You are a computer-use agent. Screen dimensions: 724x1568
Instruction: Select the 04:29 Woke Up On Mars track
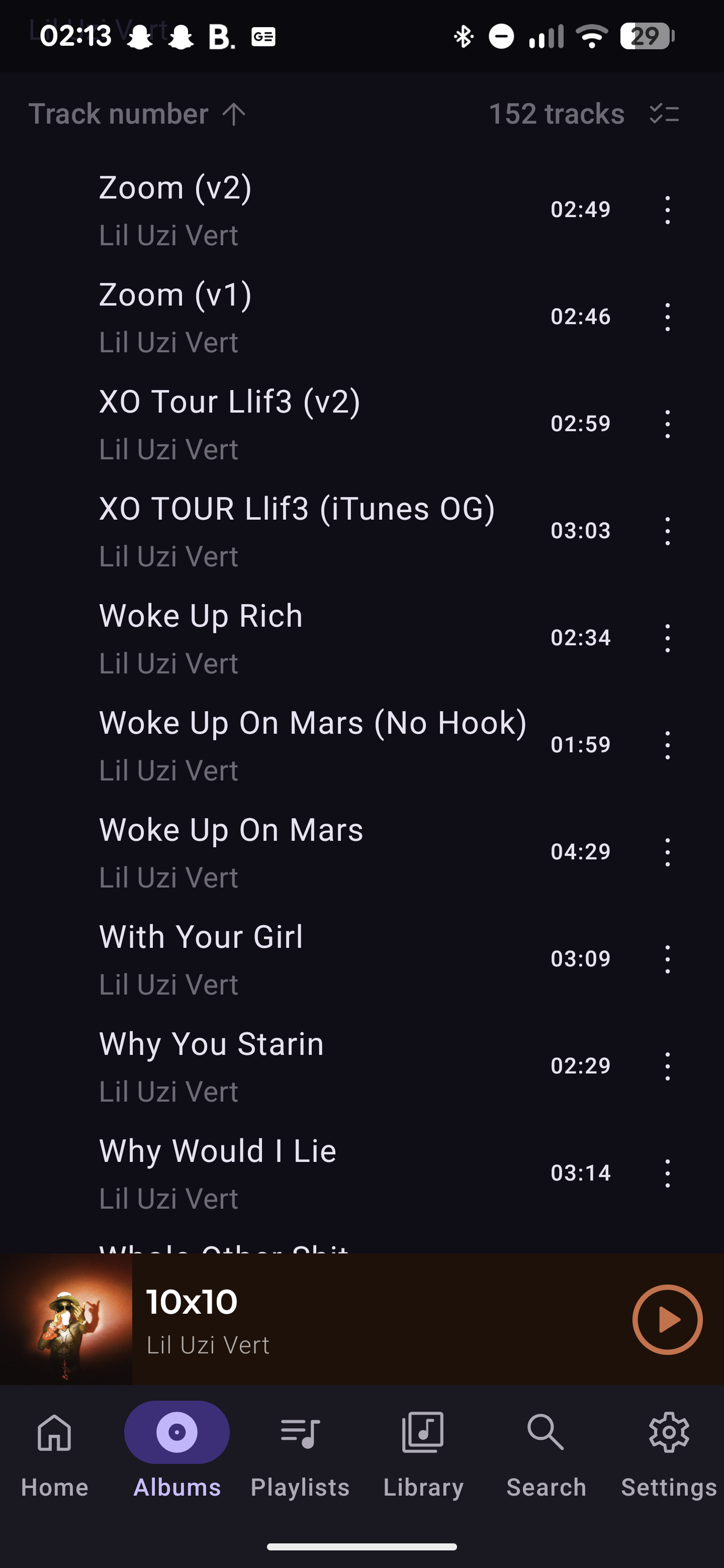305,852
